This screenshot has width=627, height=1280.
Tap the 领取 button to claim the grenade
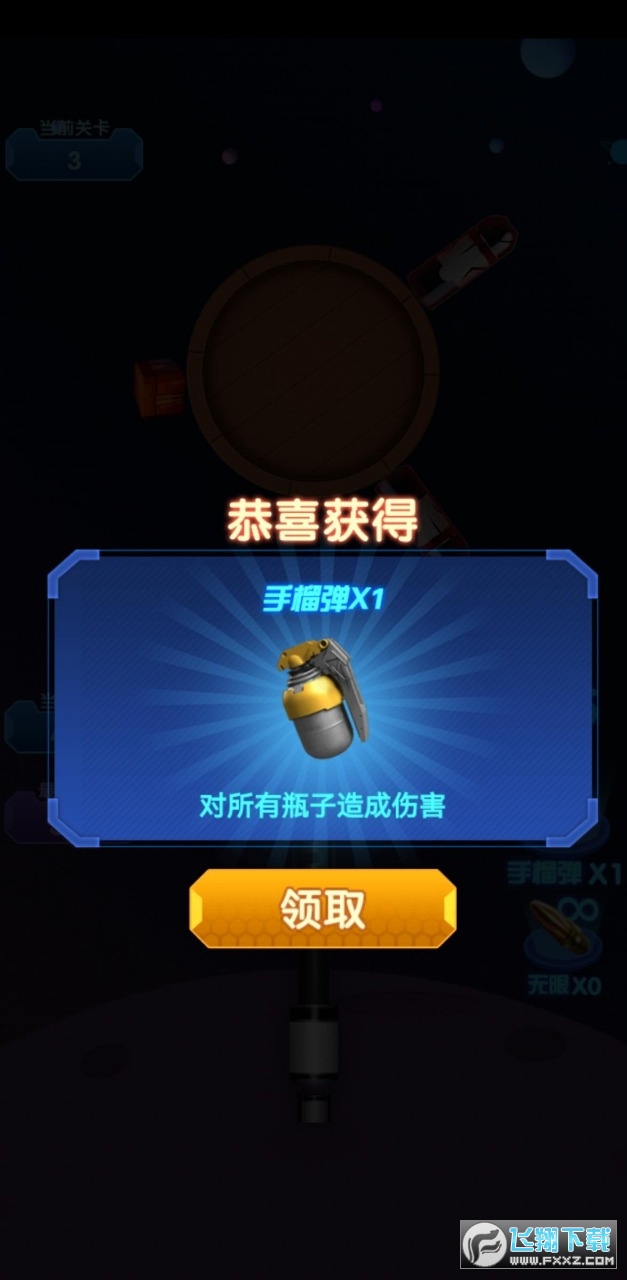[322, 908]
